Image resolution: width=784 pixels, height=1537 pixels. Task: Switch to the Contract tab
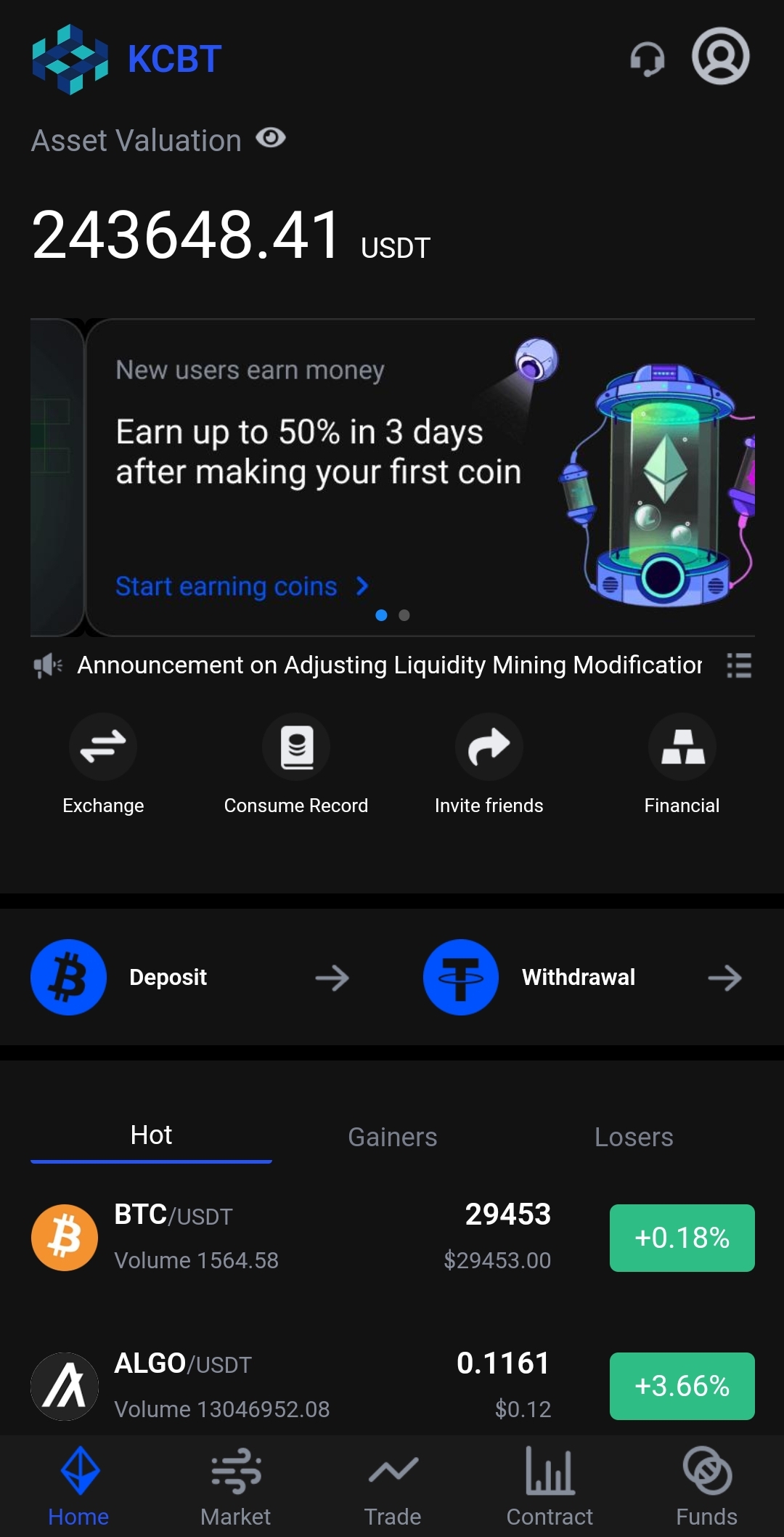point(550,1486)
